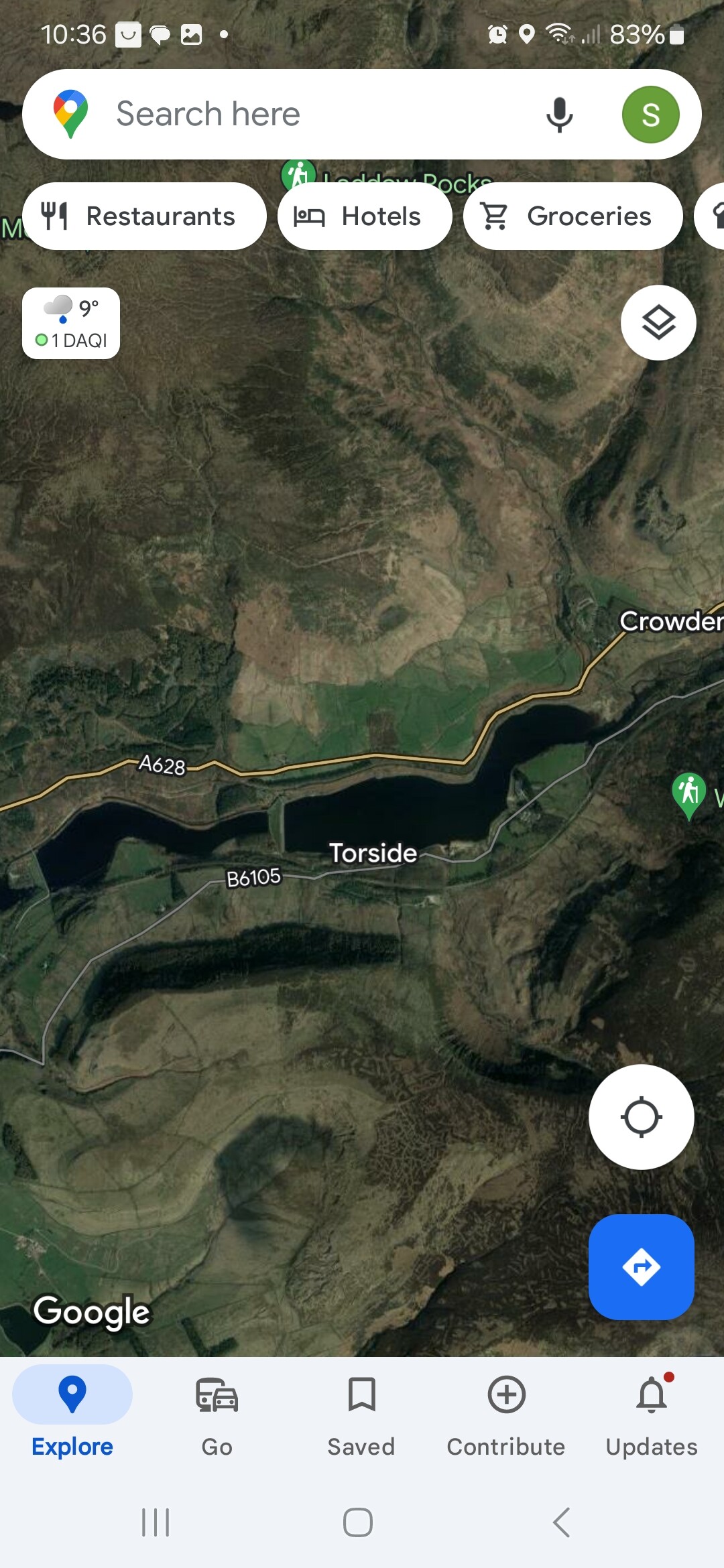Select the Hotels chip
The image size is (724, 1568).
(365, 216)
